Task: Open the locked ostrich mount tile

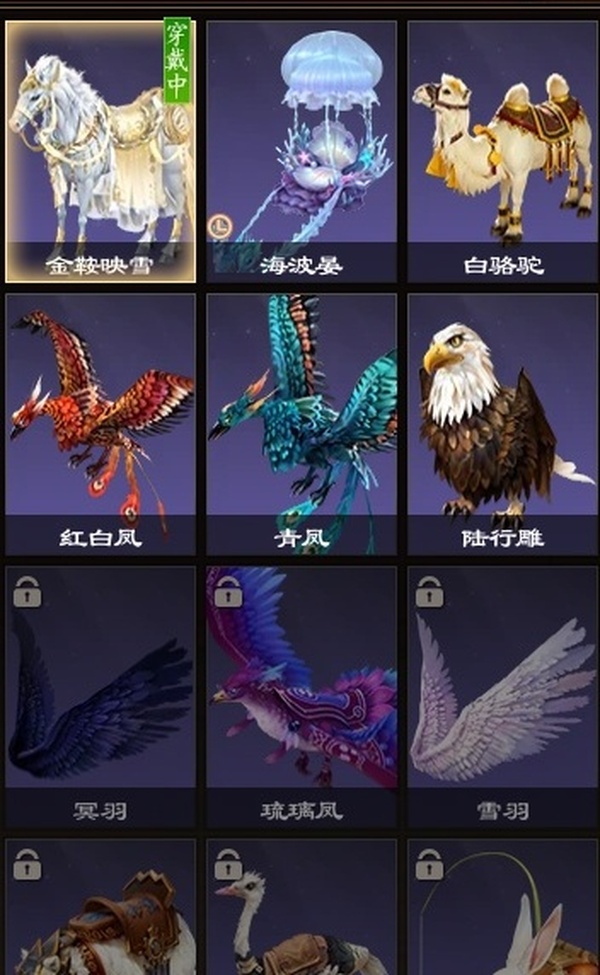Action: point(301,910)
